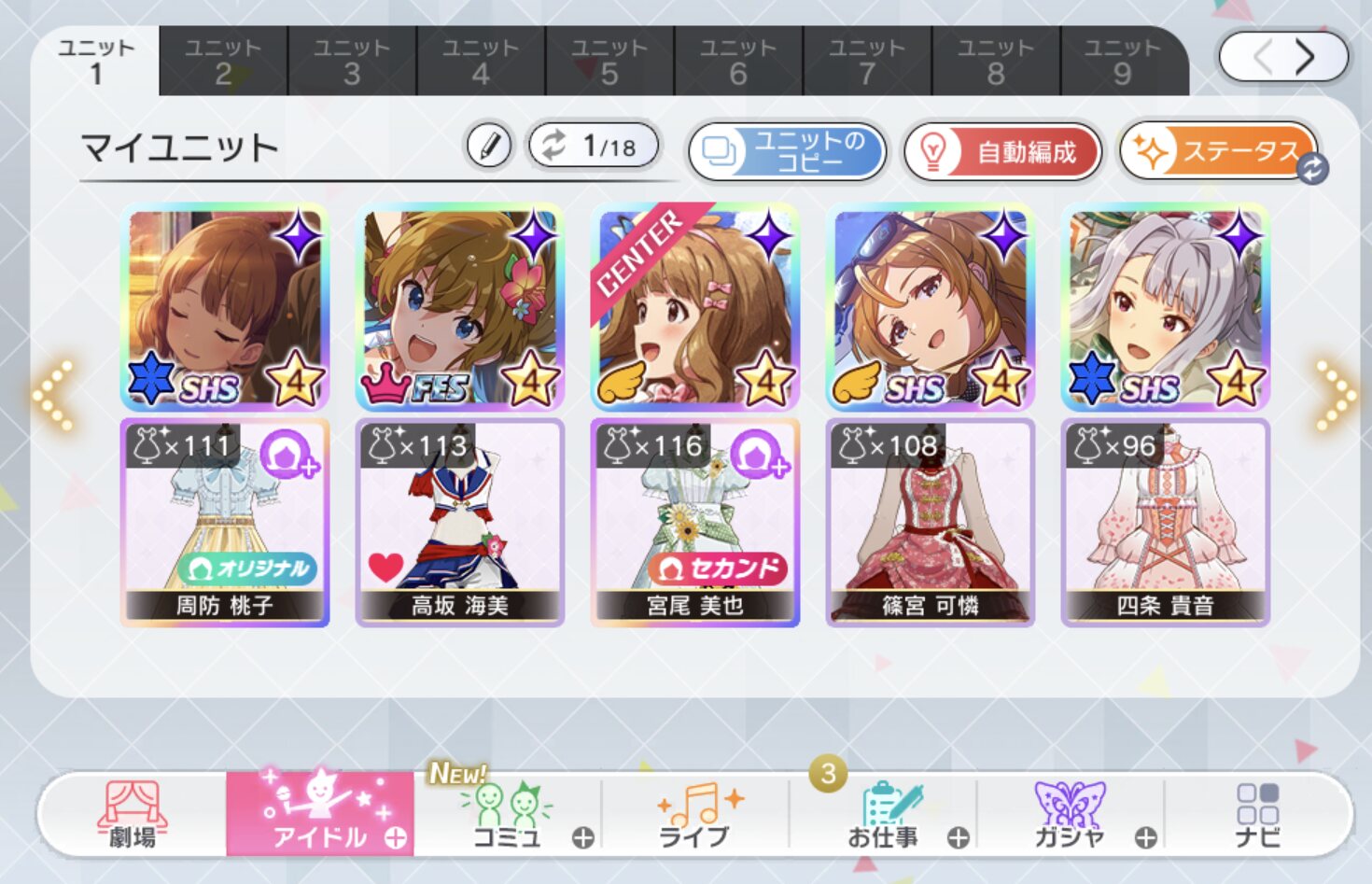Switch to the ユニット 2 tab
This screenshot has height=884, width=1372.
point(223,62)
